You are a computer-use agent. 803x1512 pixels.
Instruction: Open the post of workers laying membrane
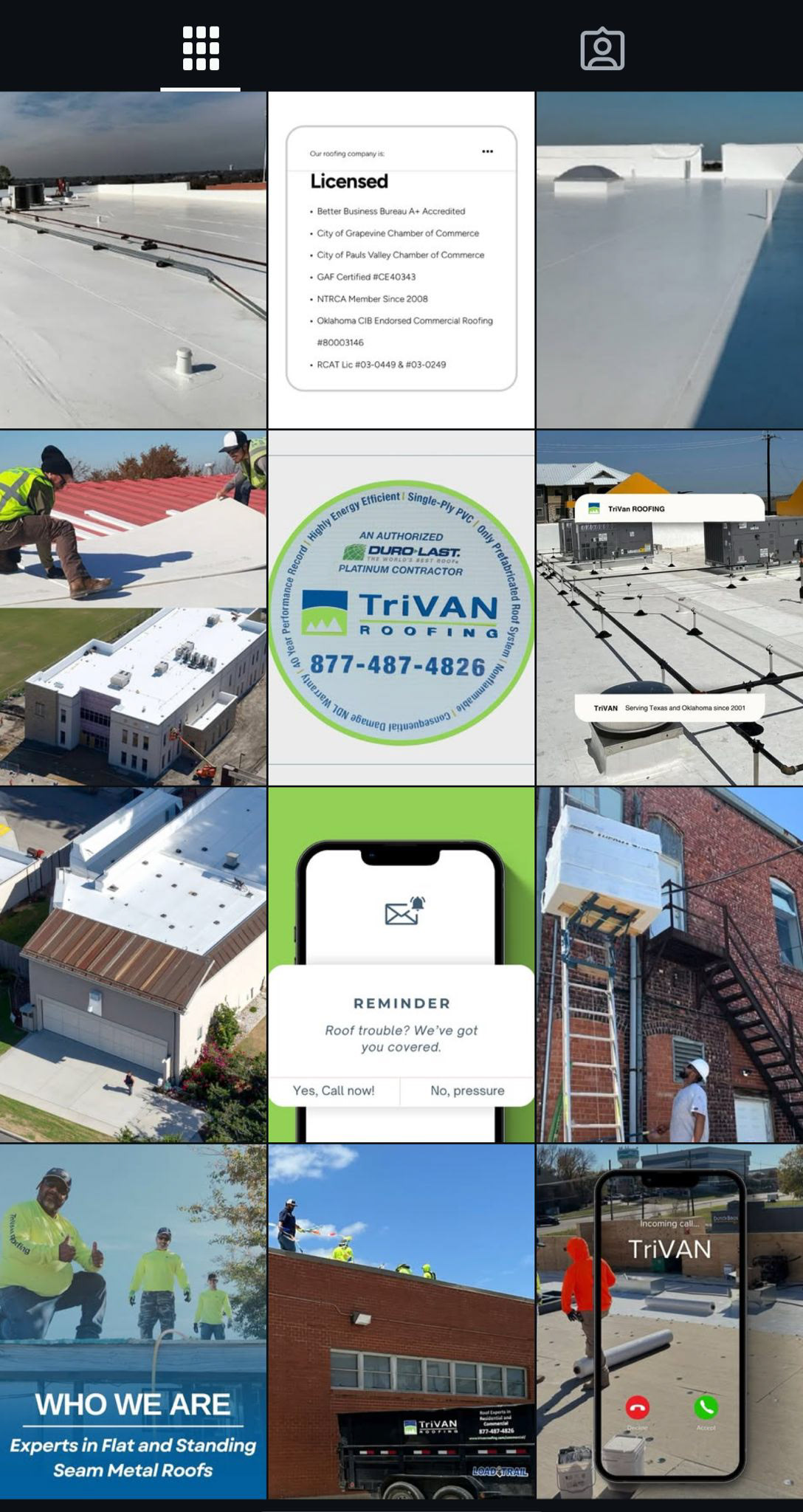pyautogui.click(x=133, y=608)
